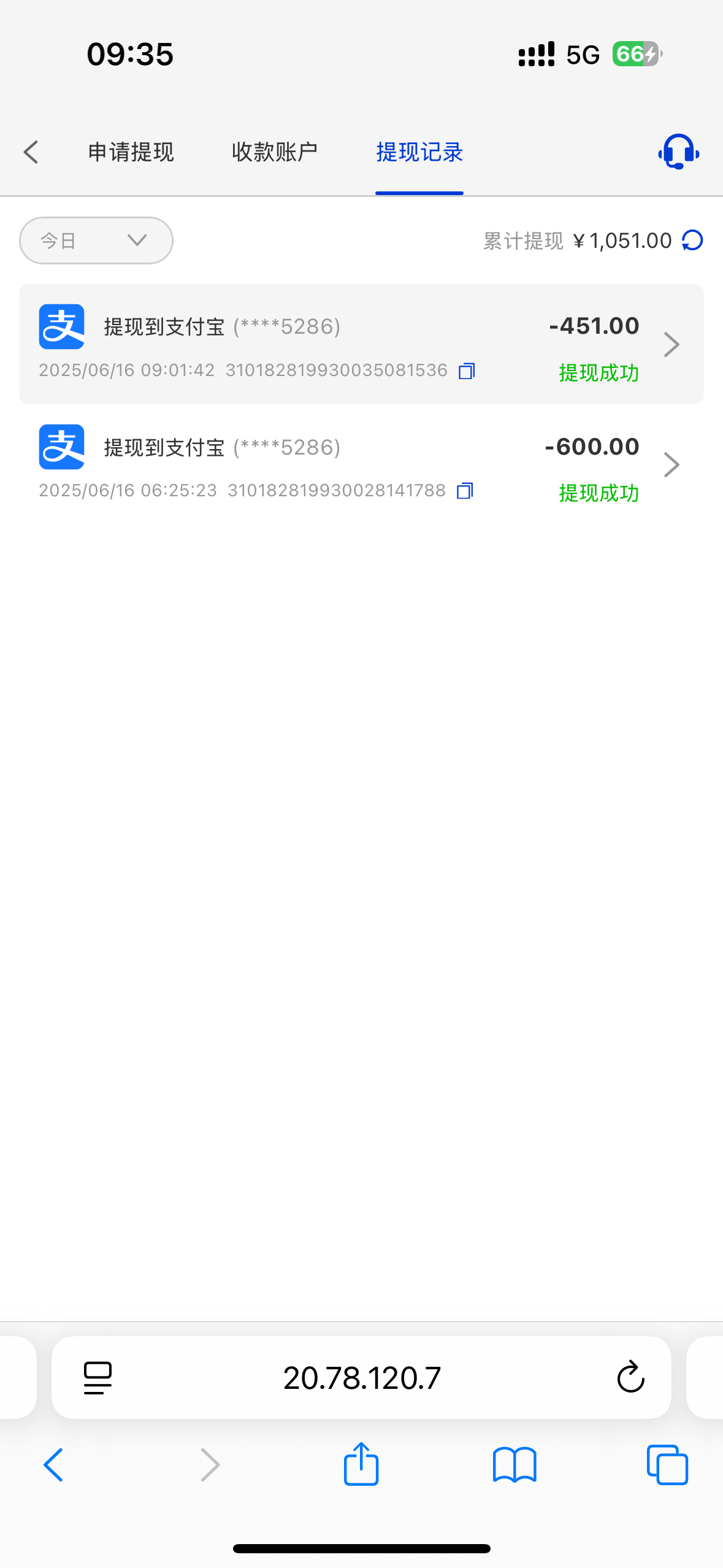Image resolution: width=723 pixels, height=1568 pixels.
Task: Open browser bookmarks
Action: [x=515, y=1465]
